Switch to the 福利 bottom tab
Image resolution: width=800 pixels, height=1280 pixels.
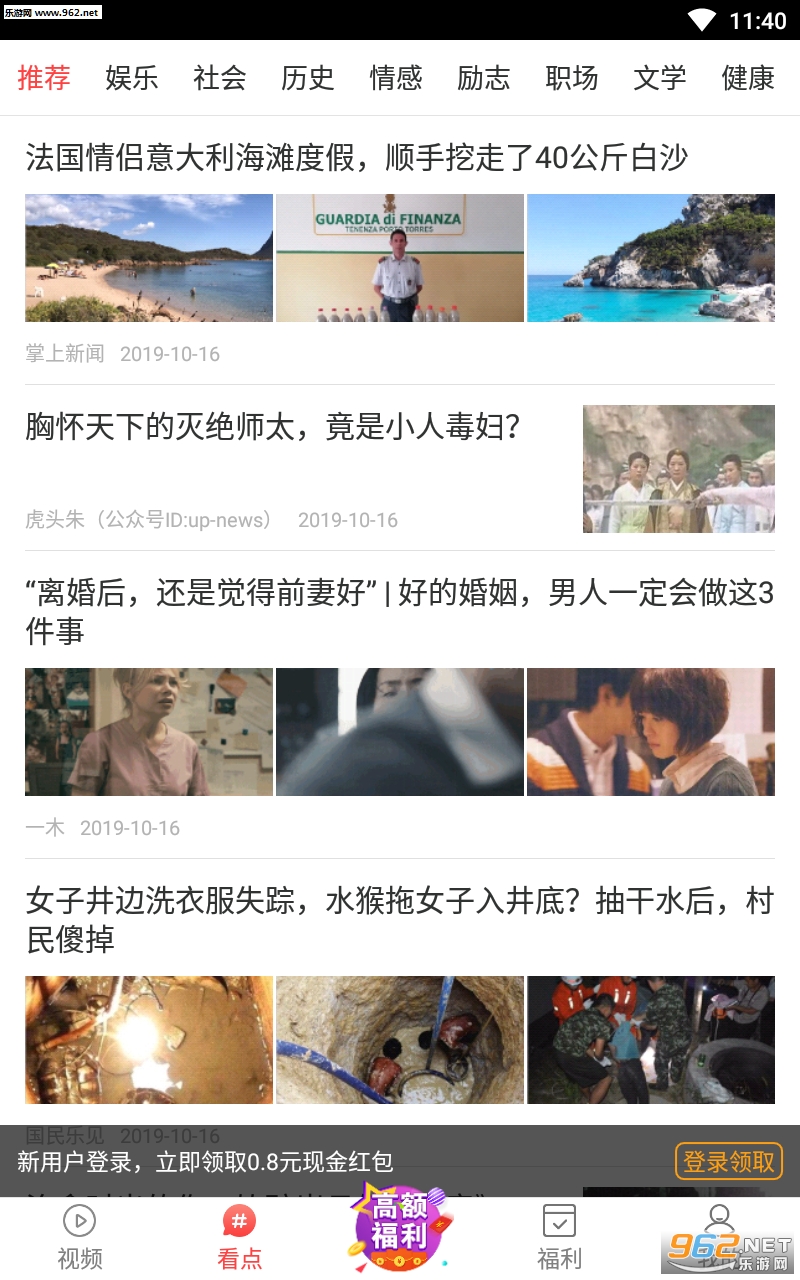coord(559,1237)
